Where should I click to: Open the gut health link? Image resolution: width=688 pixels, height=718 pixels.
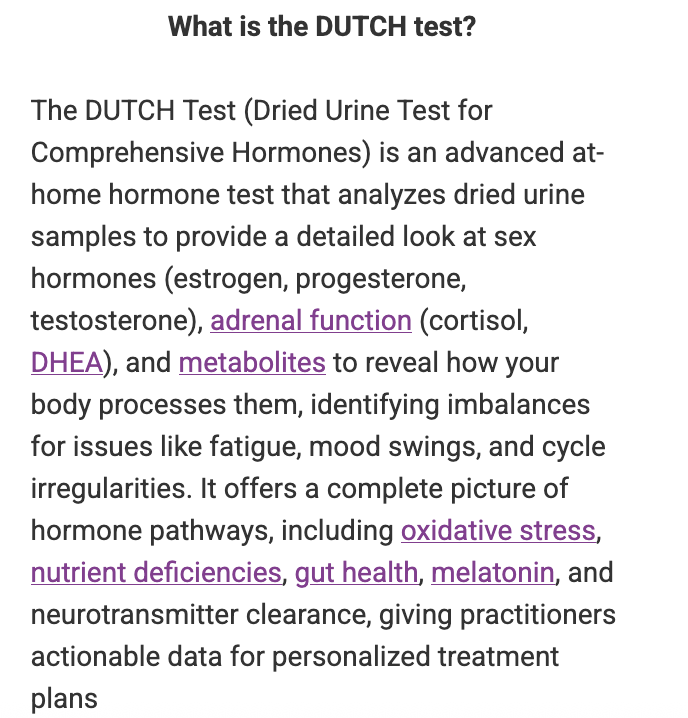point(356,573)
